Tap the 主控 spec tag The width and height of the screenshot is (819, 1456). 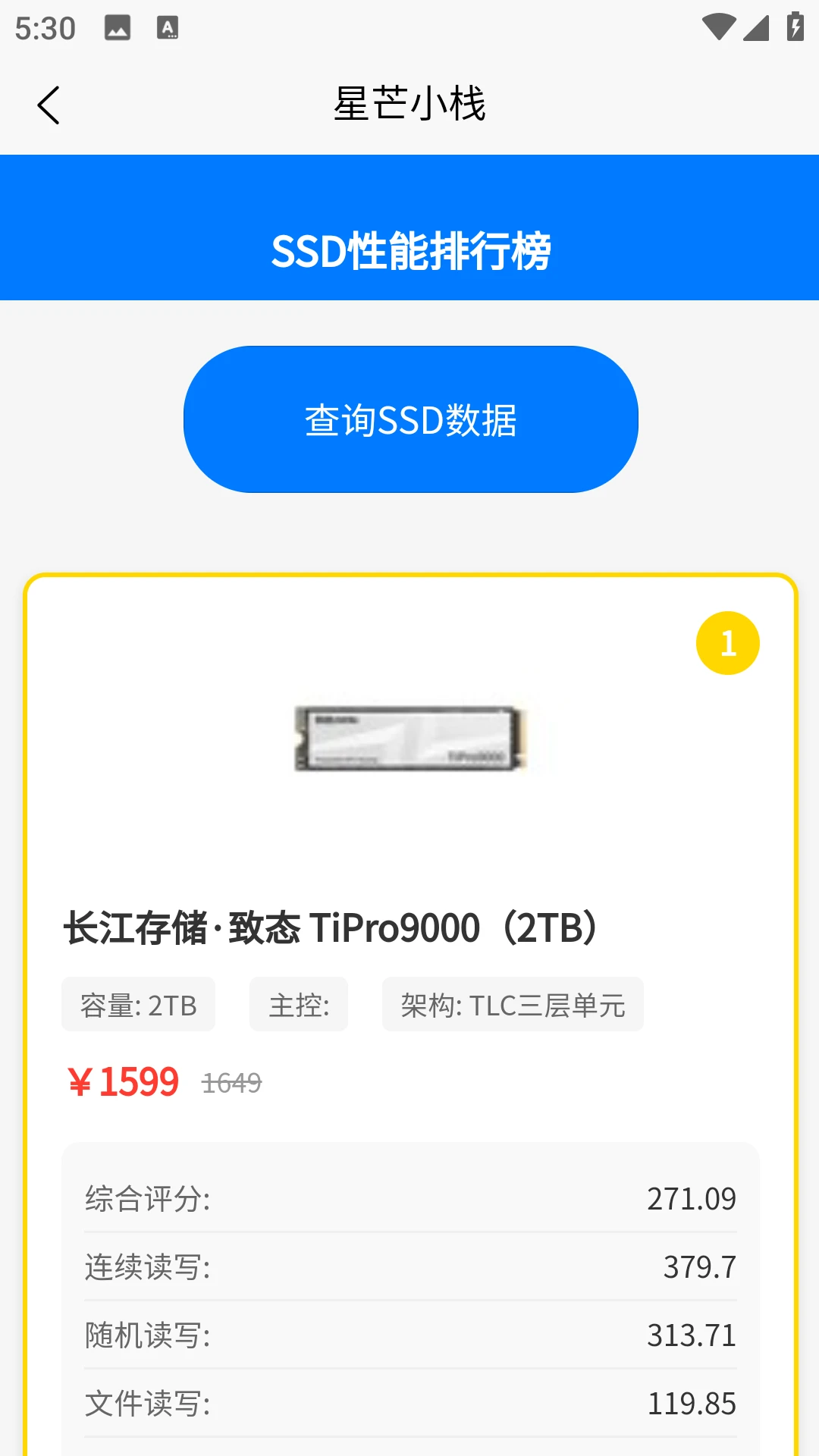[298, 1004]
